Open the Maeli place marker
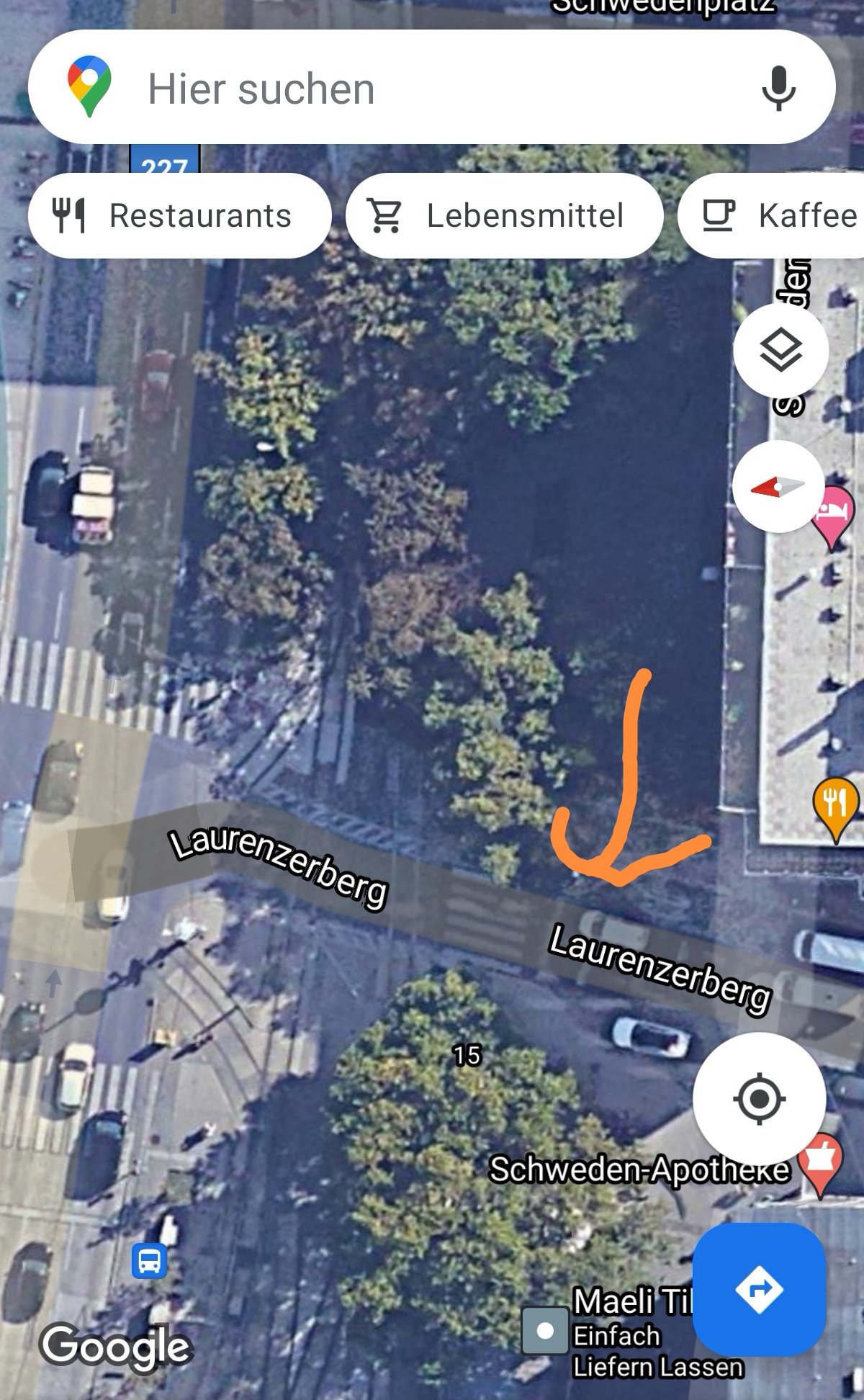The height and width of the screenshot is (1400, 864). click(x=545, y=1330)
